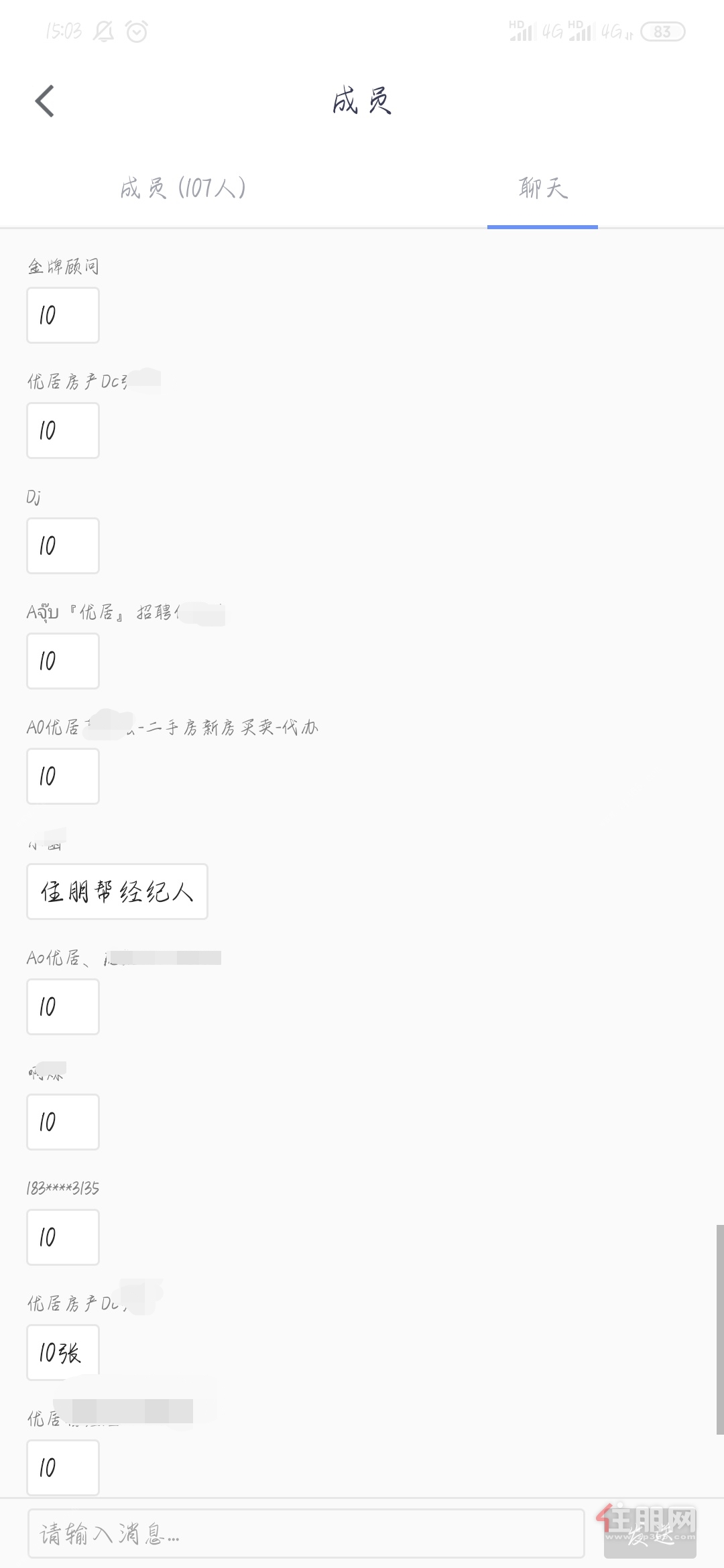Tap the 发送 send button
This screenshot has width=724, height=1568.
click(650, 1534)
